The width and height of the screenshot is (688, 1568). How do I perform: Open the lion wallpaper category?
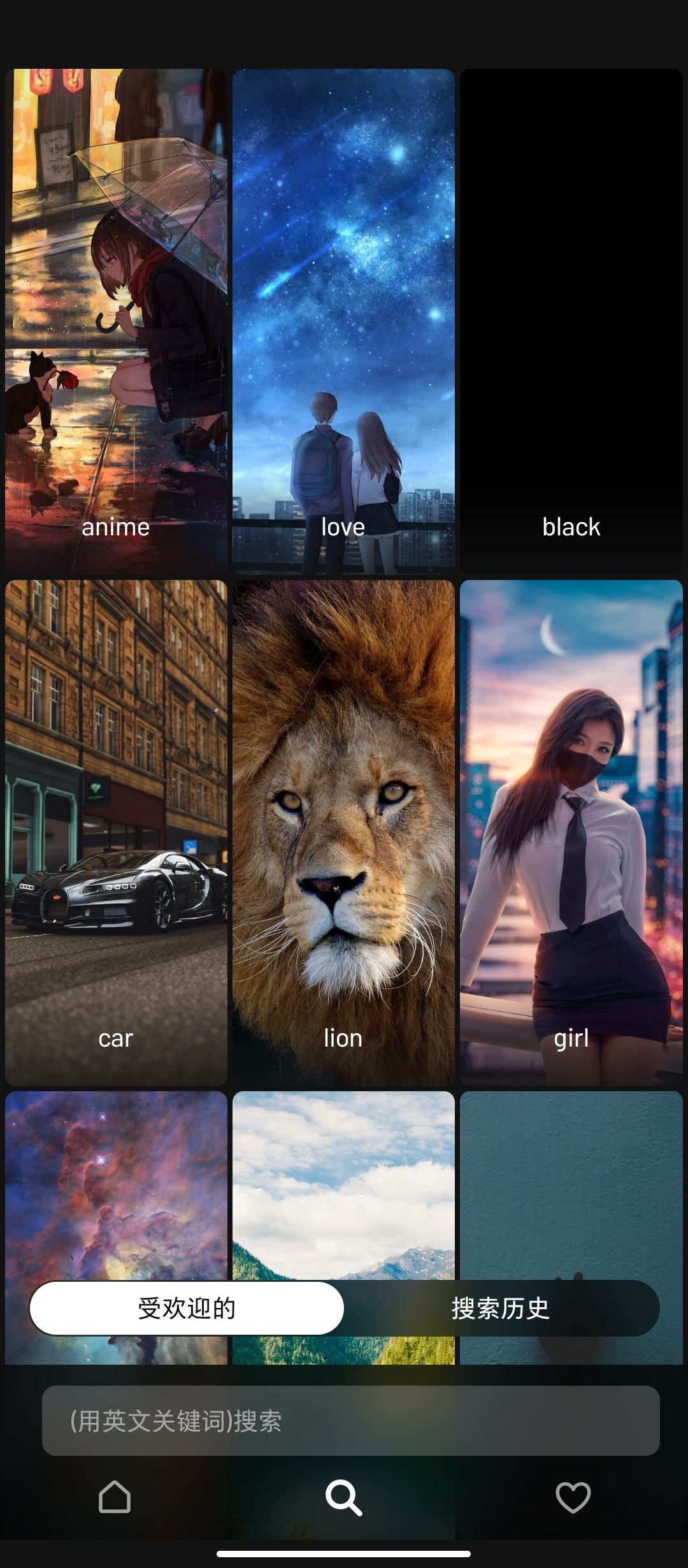[343, 832]
